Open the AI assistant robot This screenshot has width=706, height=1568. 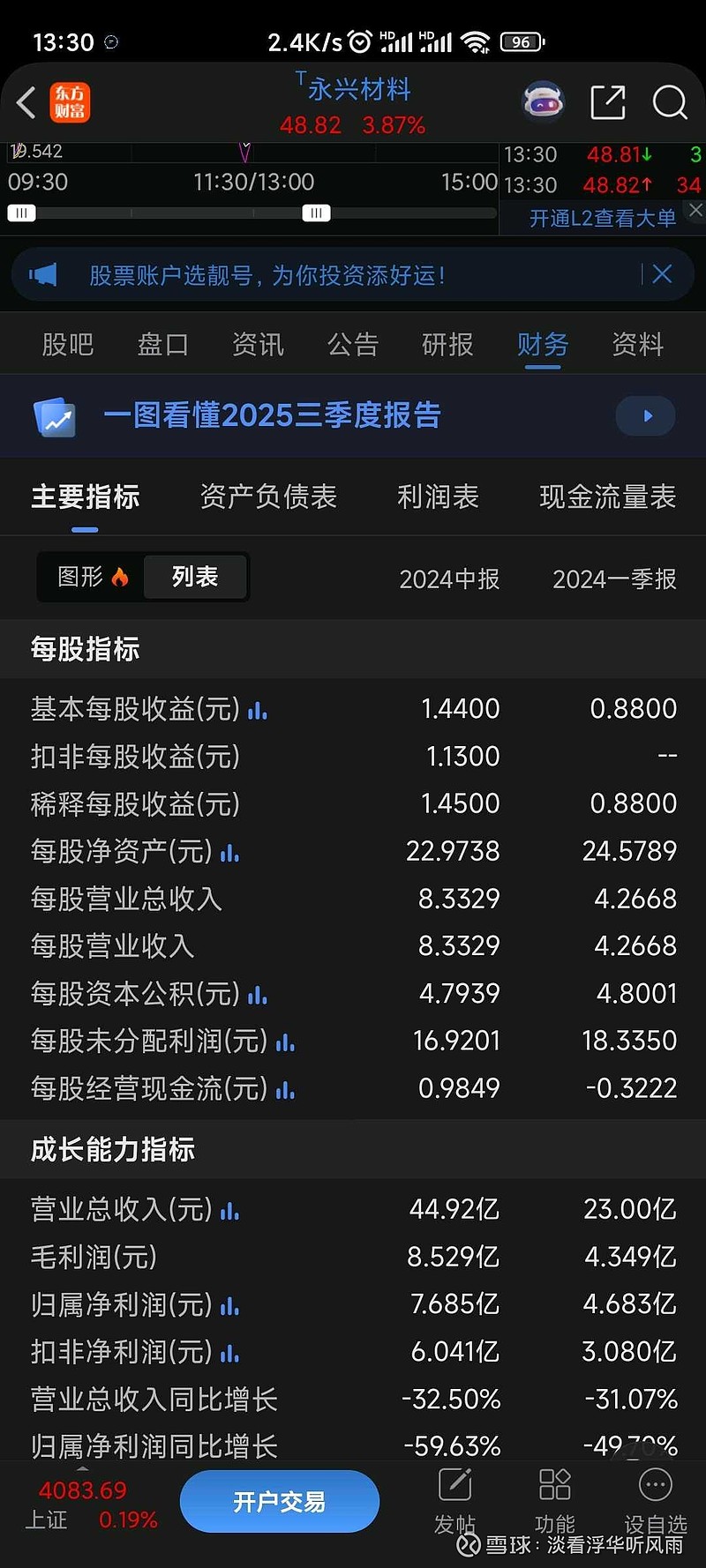[544, 101]
